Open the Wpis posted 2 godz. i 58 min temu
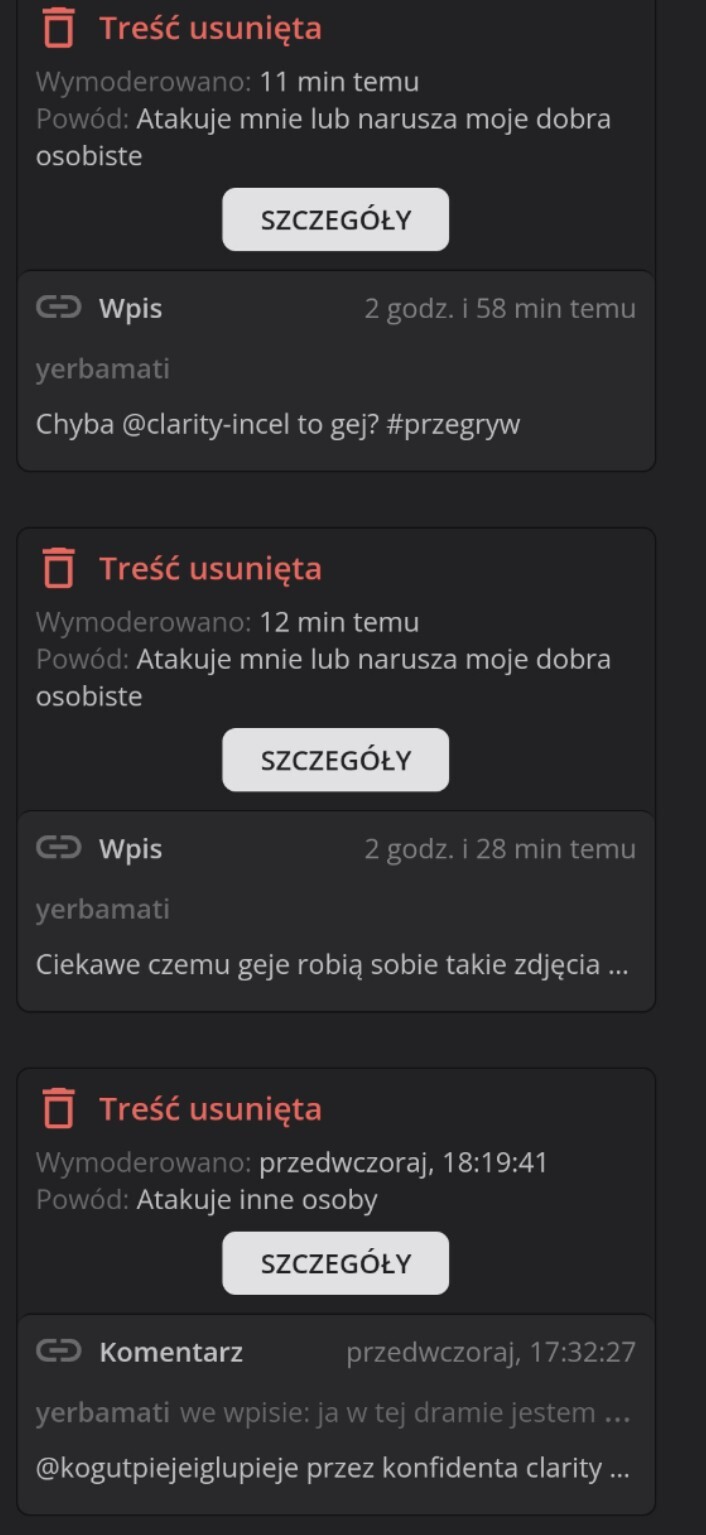This screenshot has height=1535, width=706. tap(130, 309)
